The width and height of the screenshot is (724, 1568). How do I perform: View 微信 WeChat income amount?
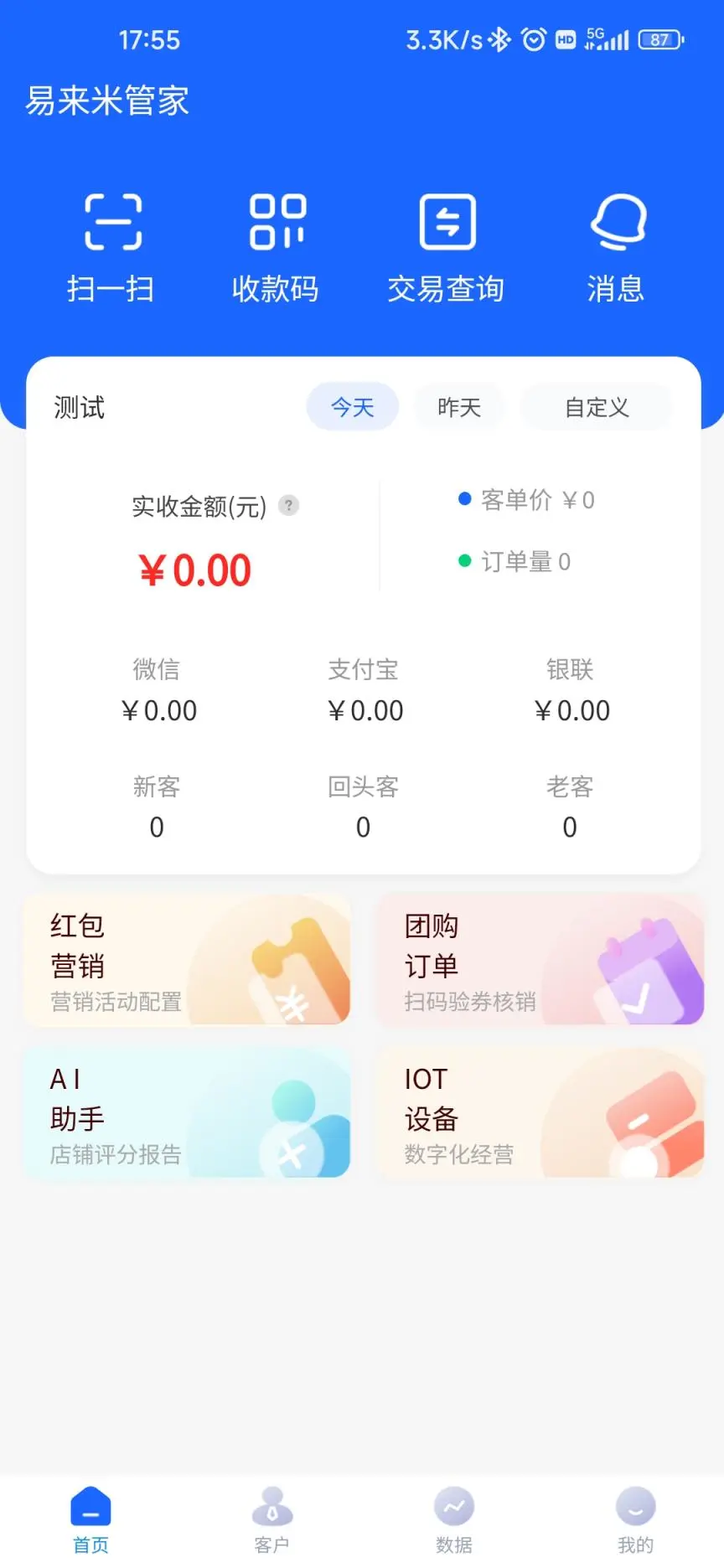[x=158, y=691]
